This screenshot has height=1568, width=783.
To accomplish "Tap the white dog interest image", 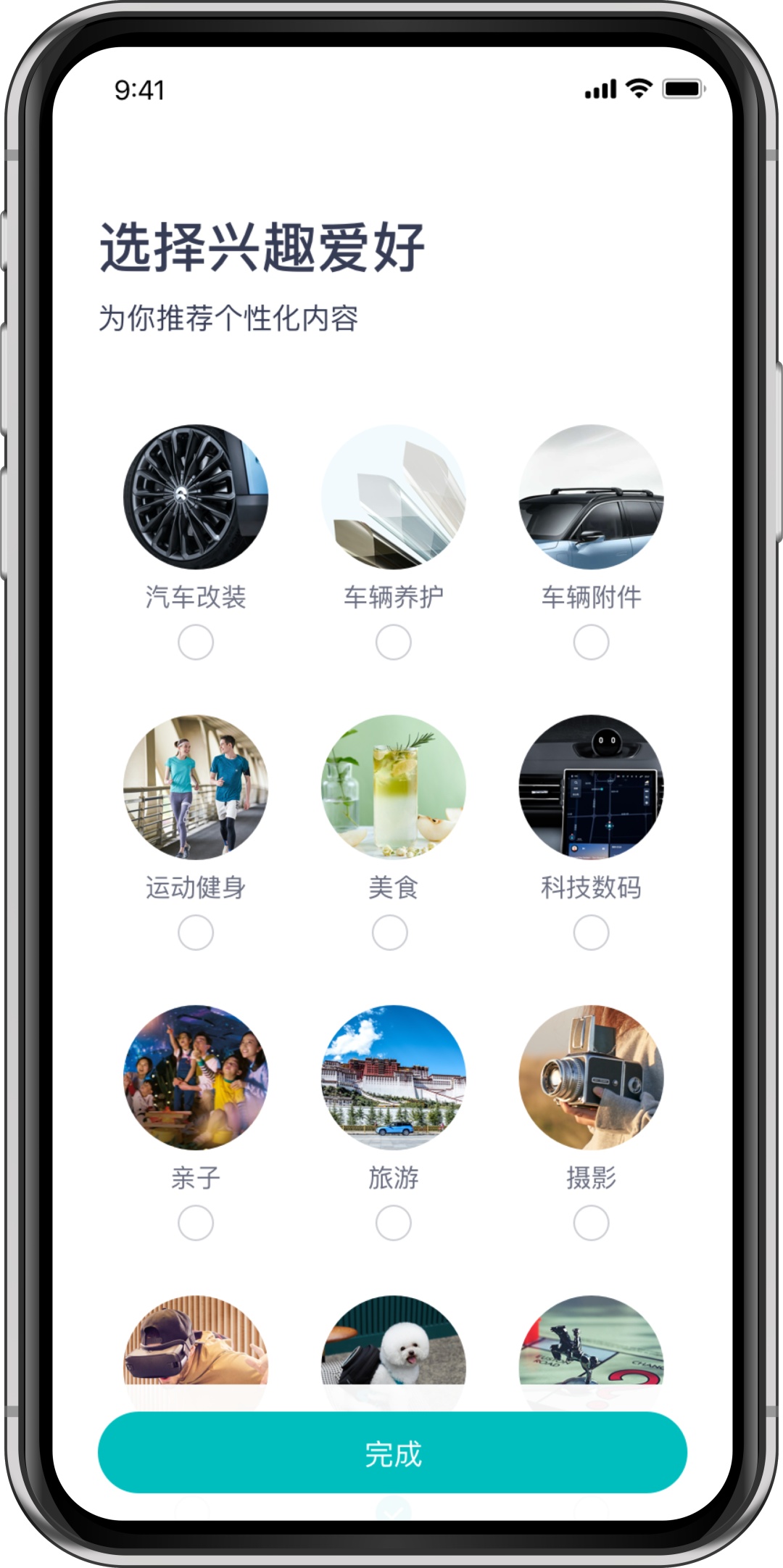I will coord(393,1343).
